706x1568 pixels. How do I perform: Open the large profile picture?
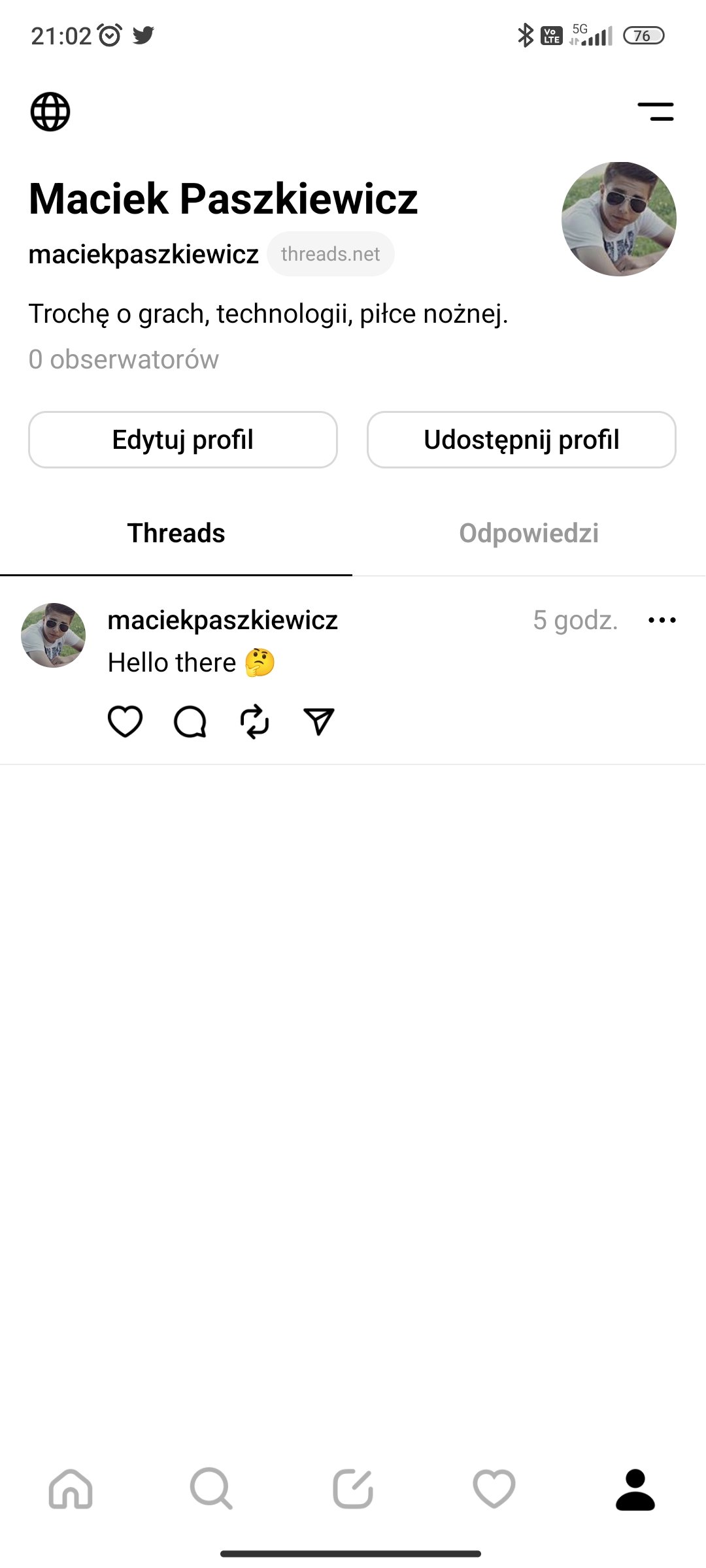coord(619,219)
